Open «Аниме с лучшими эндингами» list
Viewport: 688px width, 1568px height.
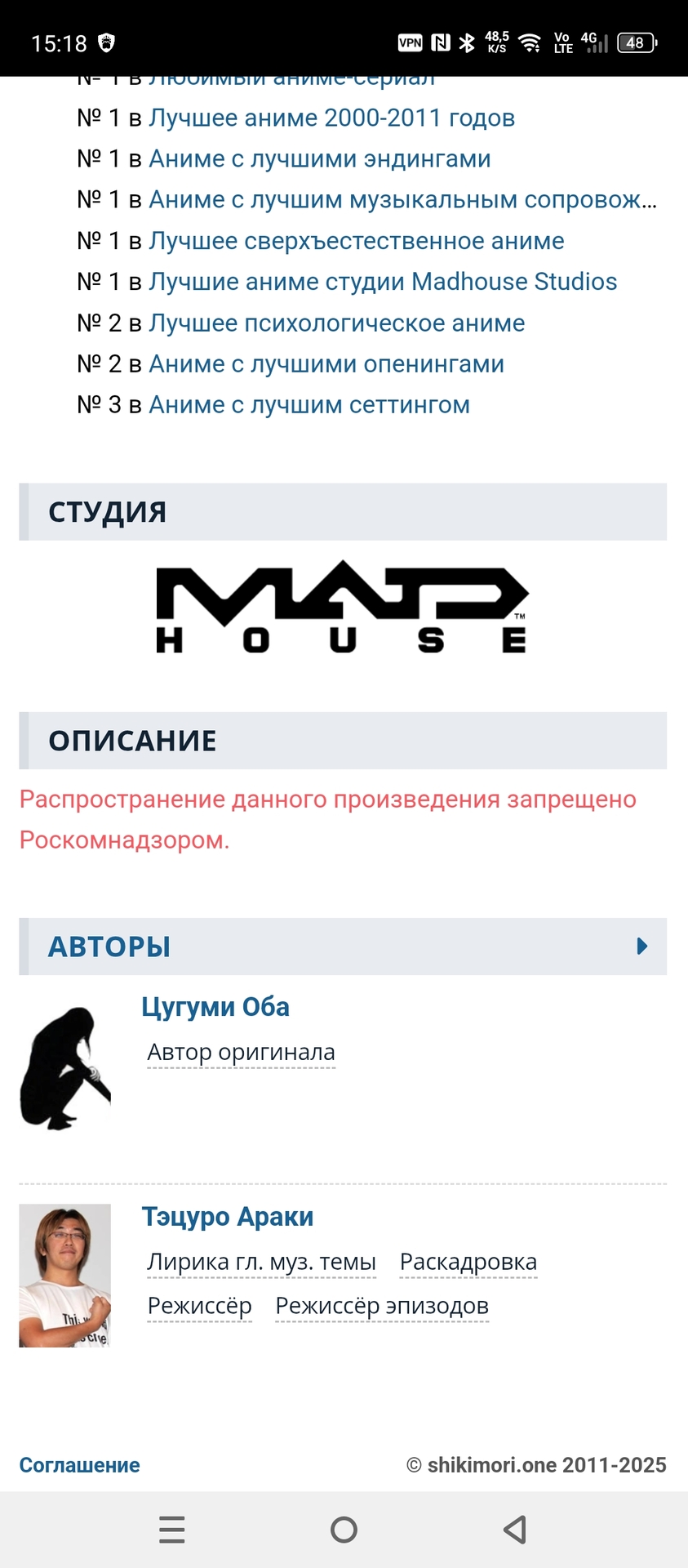point(320,159)
